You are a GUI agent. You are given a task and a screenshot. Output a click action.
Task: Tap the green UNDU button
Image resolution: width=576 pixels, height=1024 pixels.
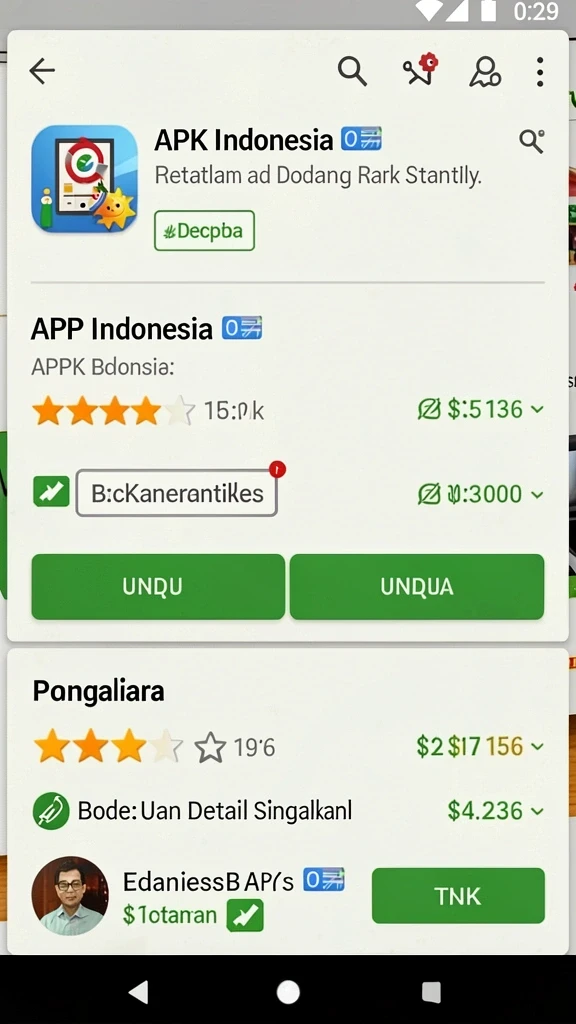click(158, 586)
